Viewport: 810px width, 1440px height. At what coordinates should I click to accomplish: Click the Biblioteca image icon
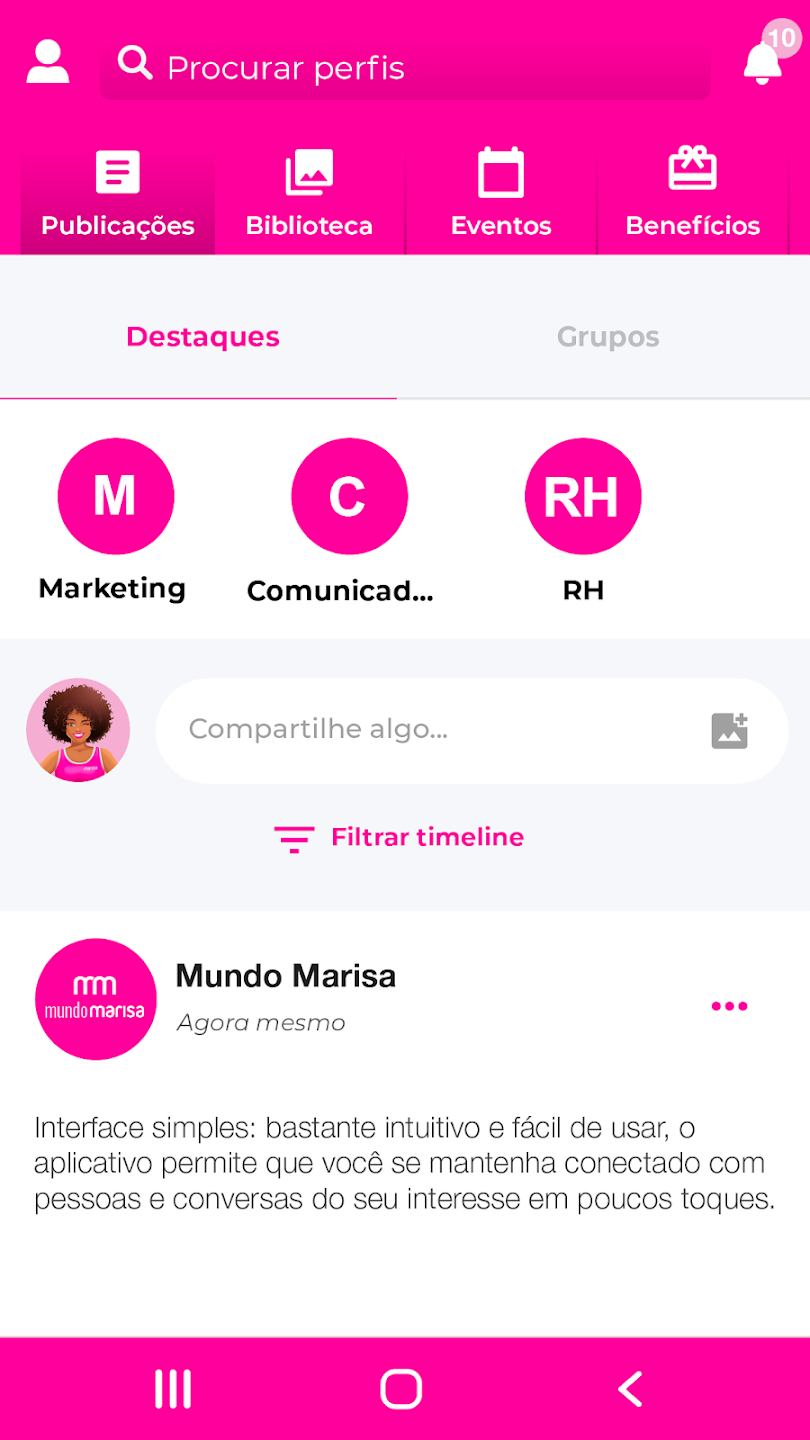coord(309,172)
